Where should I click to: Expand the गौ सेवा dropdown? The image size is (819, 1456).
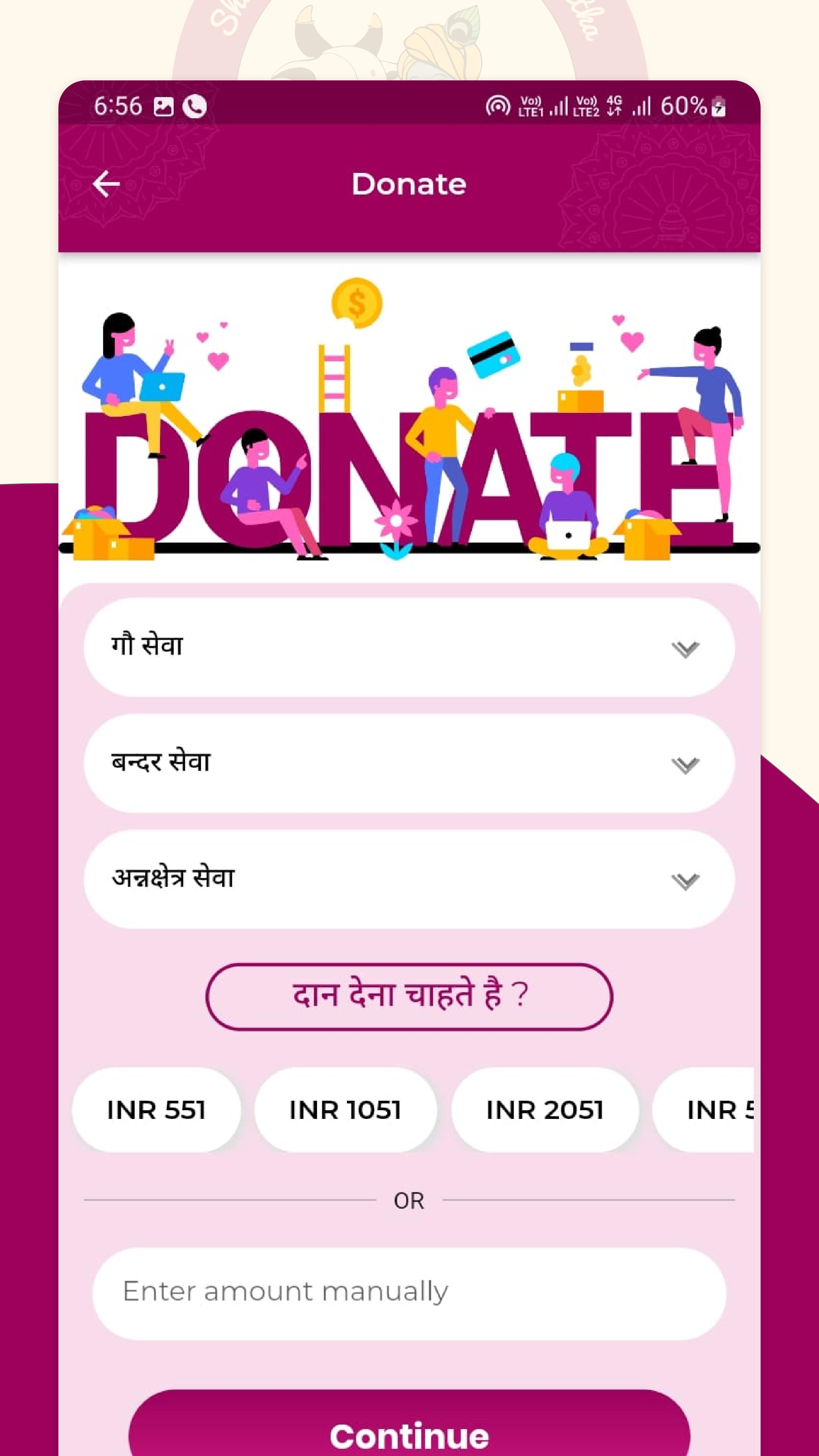click(409, 647)
